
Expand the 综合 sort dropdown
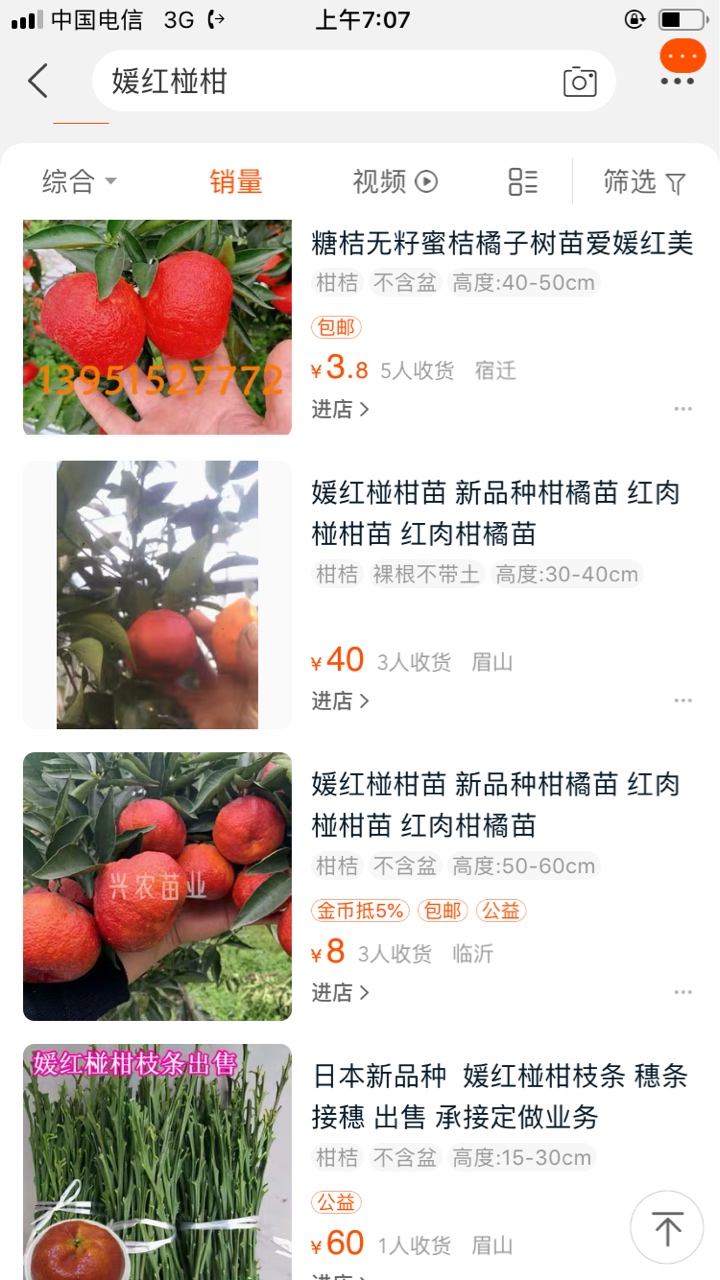click(x=79, y=182)
